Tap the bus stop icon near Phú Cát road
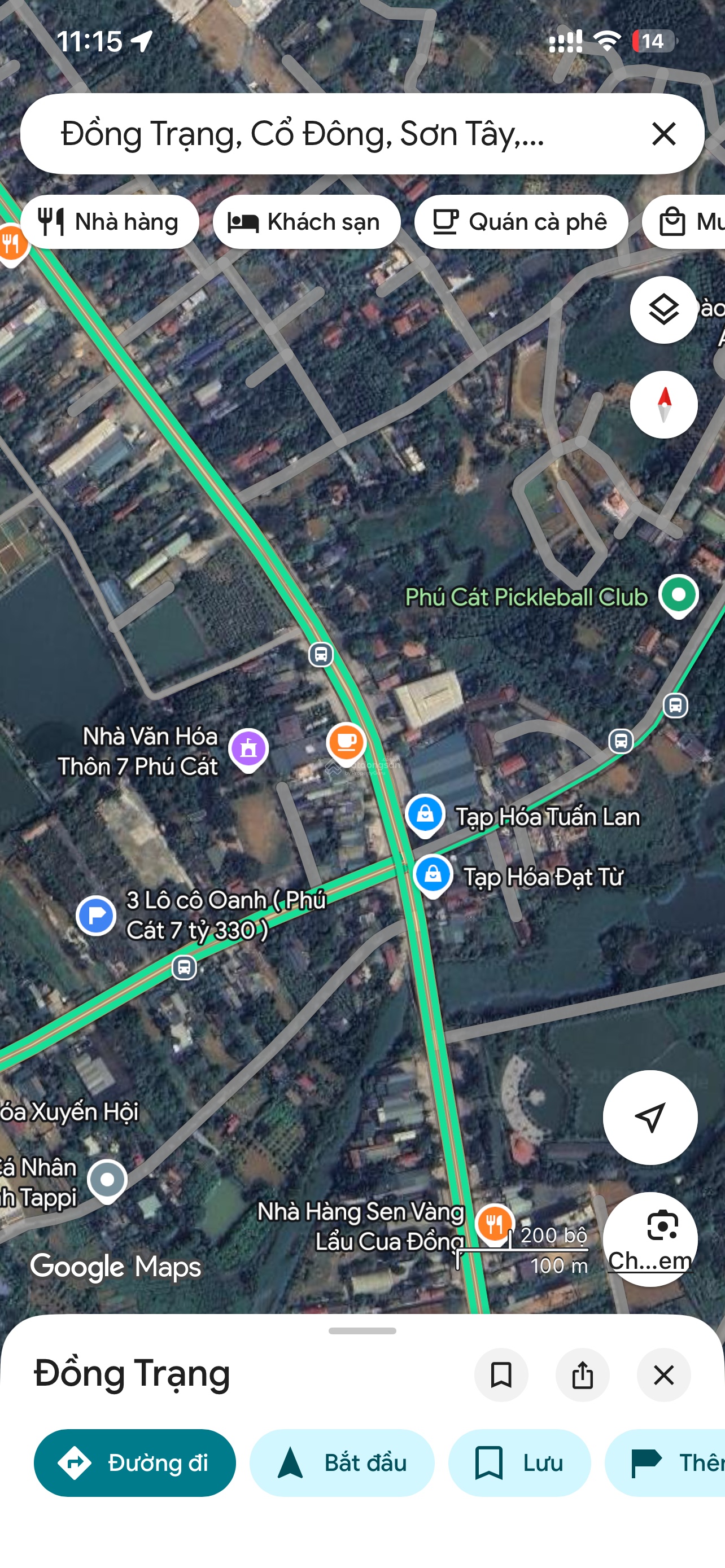Screen dimensions: 725x1568 [321, 655]
